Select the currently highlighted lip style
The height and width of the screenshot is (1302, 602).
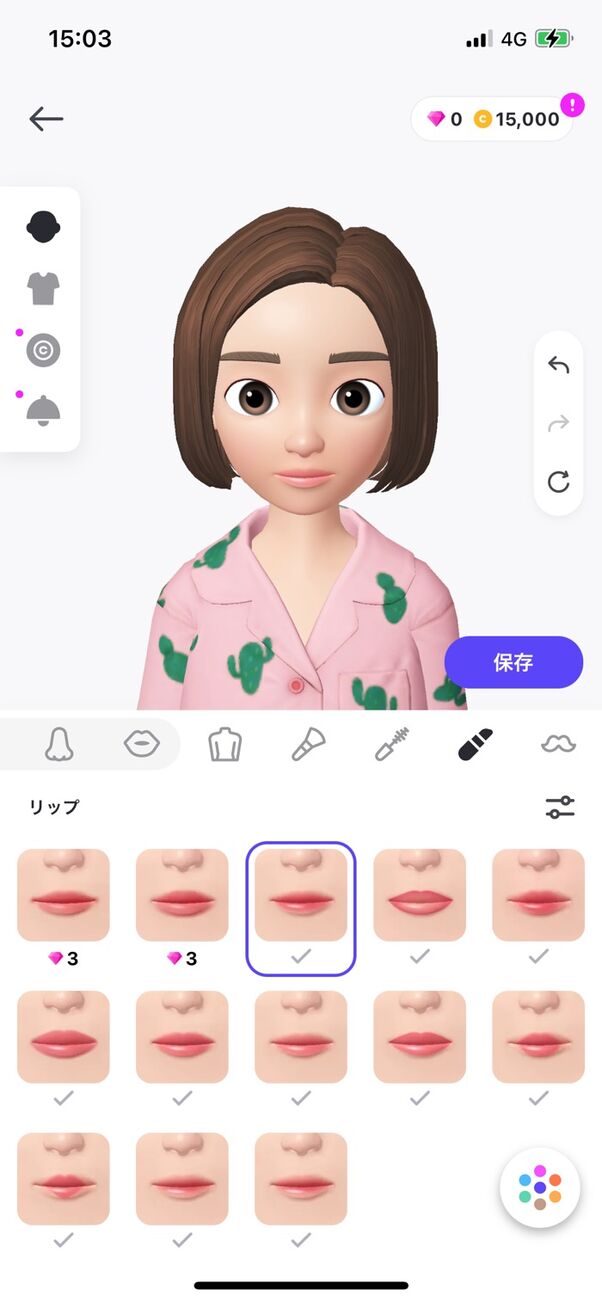click(301, 895)
